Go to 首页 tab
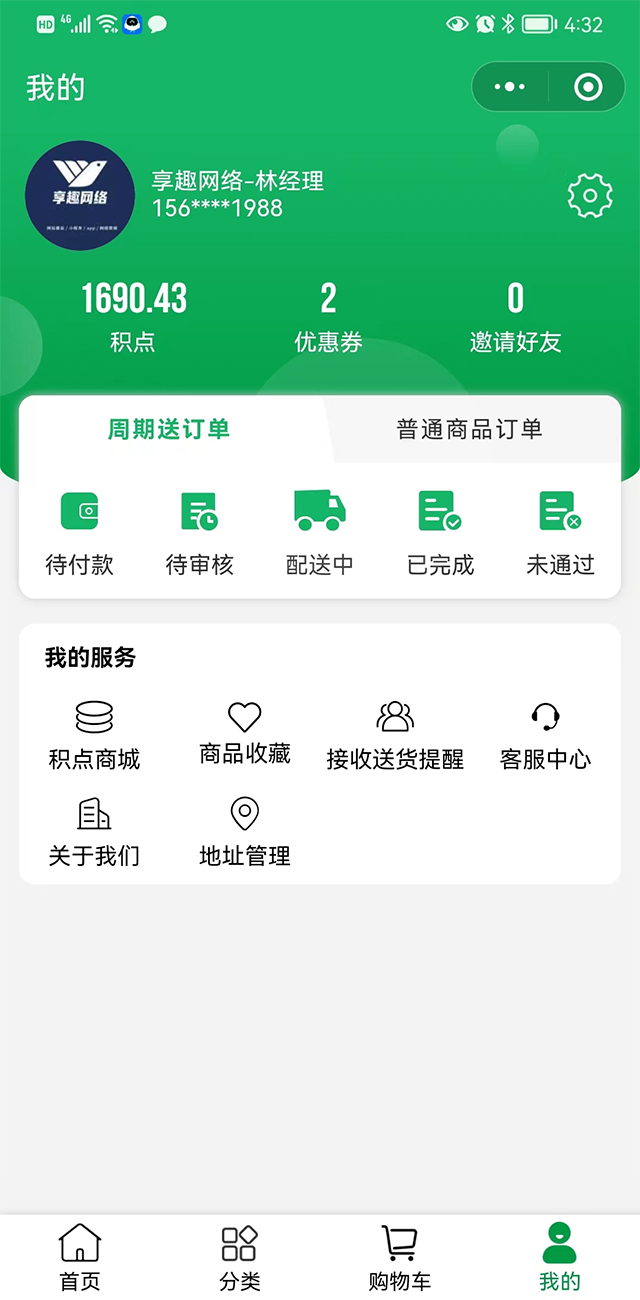Viewport: 640px width, 1300px height. (x=80, y=1257)
